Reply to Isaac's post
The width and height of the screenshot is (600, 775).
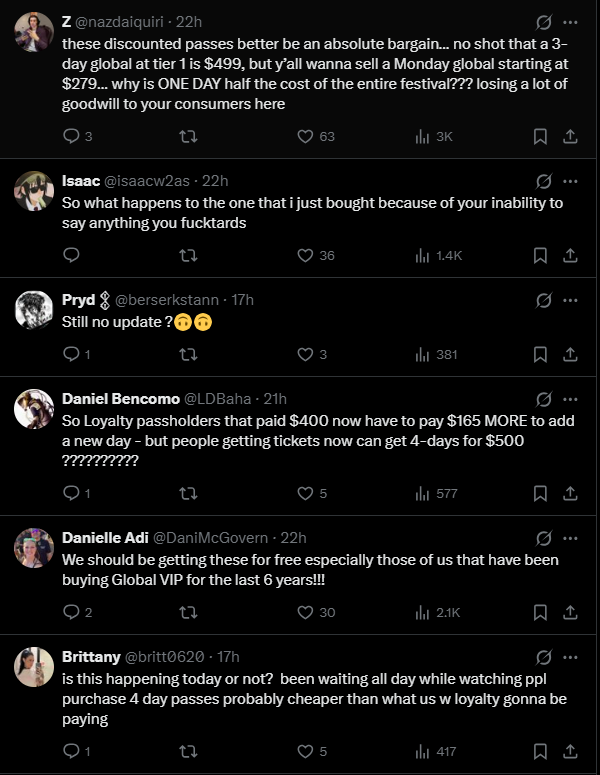point(71,255)
